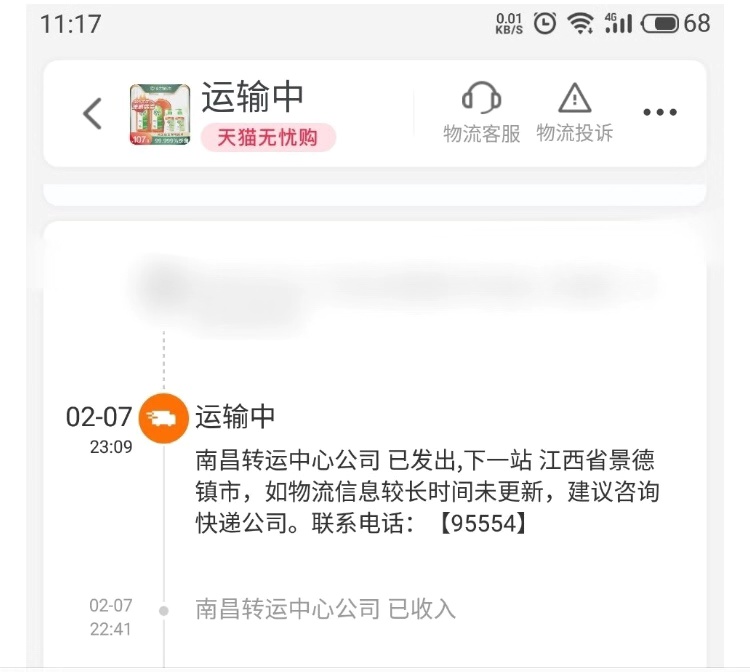The width and height of the screenshot is (750, 672).
Task: Call the courier number 95554
Action: (x=482, y=522)
